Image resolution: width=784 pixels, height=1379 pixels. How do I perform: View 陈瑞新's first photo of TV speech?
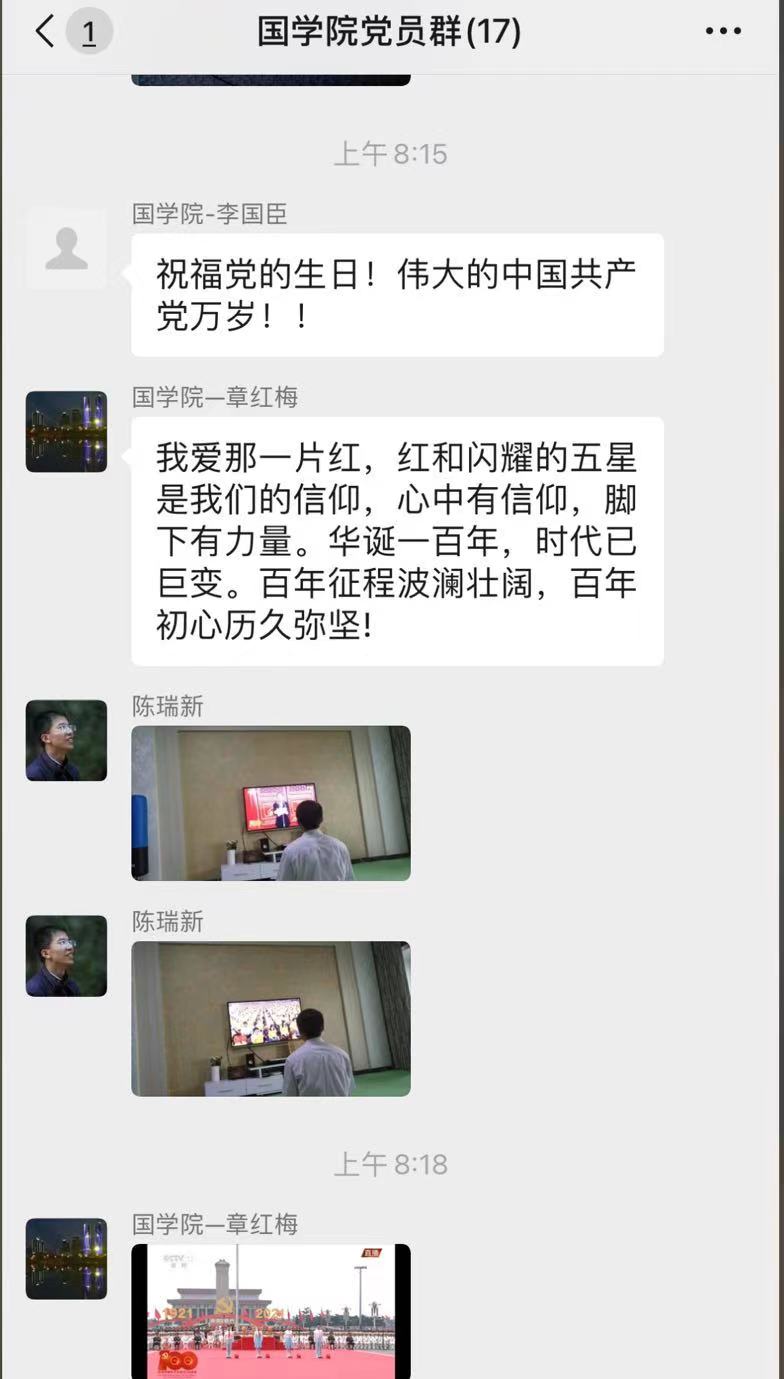(x=271, y=803)
